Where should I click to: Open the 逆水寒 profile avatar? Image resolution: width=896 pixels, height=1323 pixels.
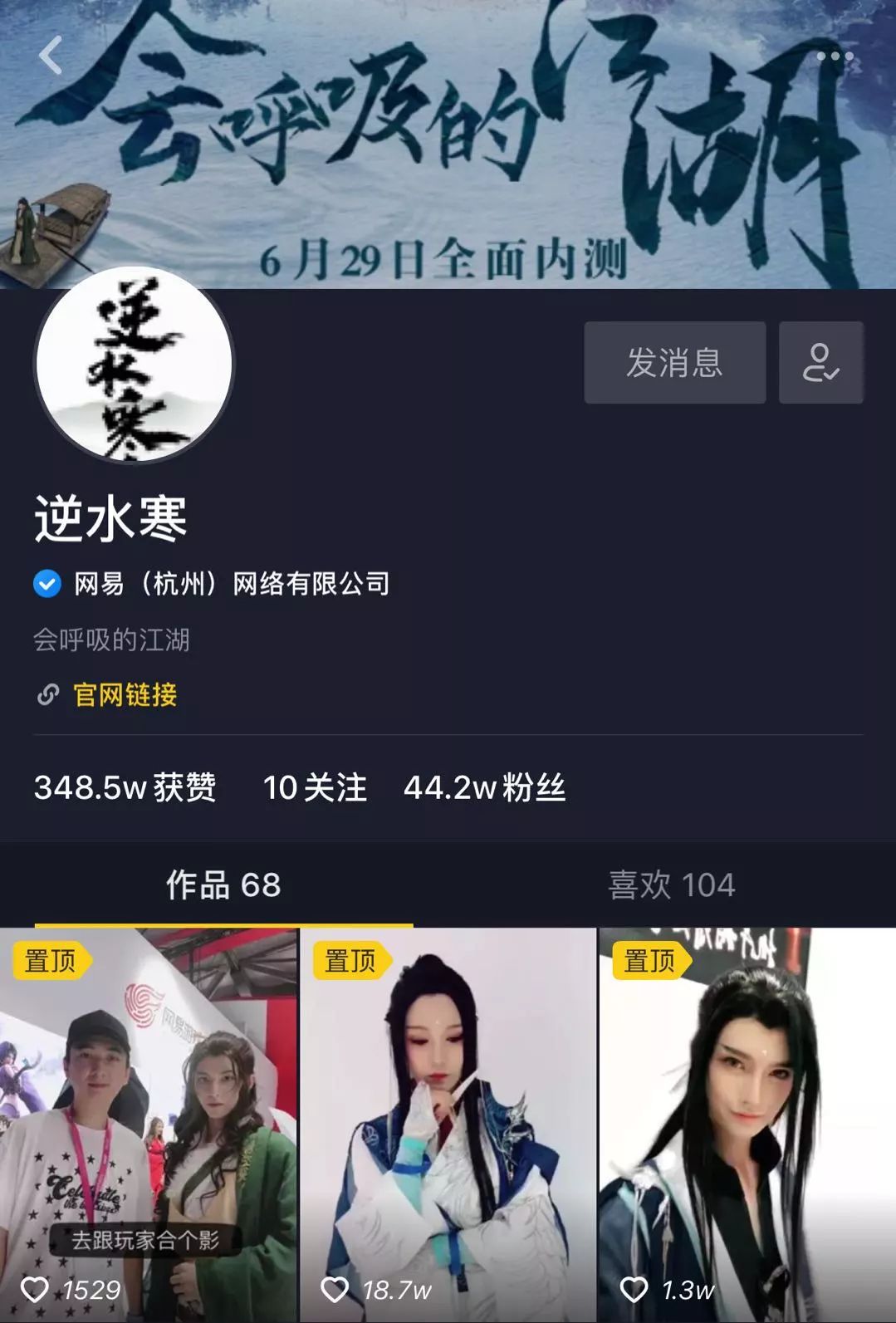pos(134,364)
